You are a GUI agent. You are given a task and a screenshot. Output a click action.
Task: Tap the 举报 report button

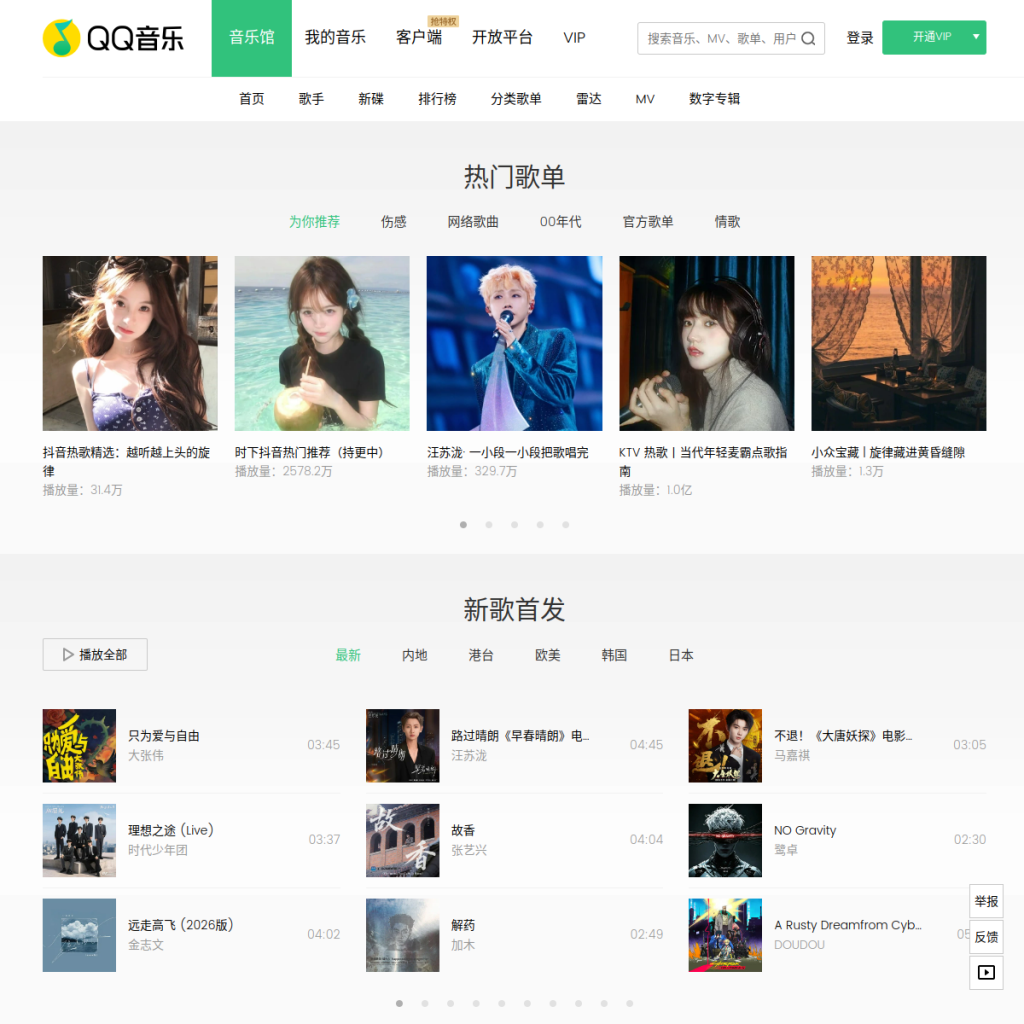pos(985,901)
